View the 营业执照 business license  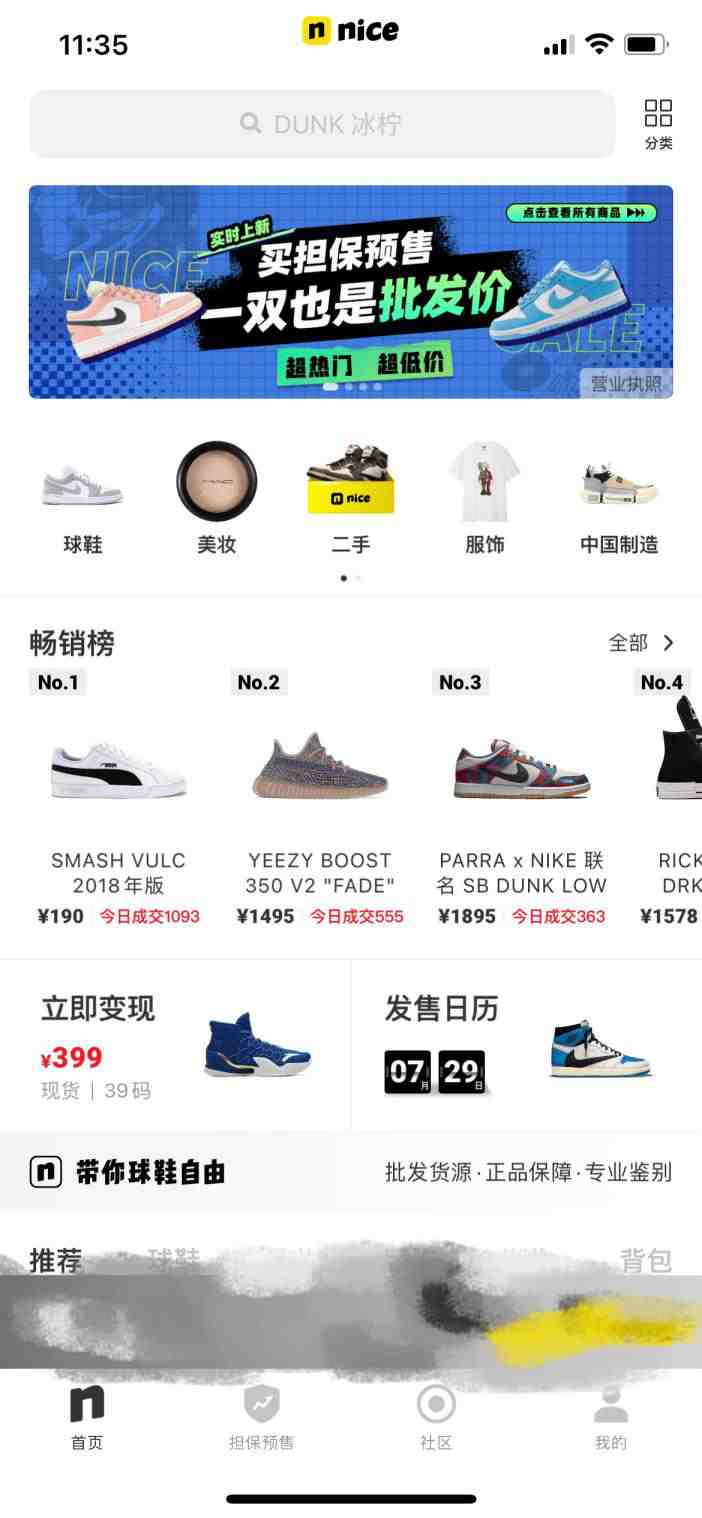click(626, 384)
